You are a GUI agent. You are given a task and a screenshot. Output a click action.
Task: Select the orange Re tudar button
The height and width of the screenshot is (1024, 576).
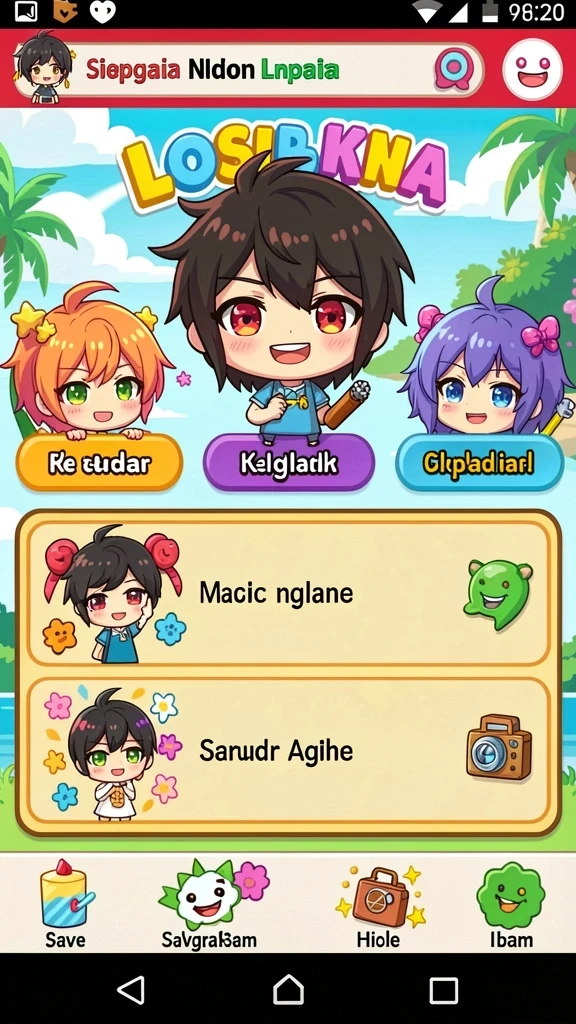[99, 463]
